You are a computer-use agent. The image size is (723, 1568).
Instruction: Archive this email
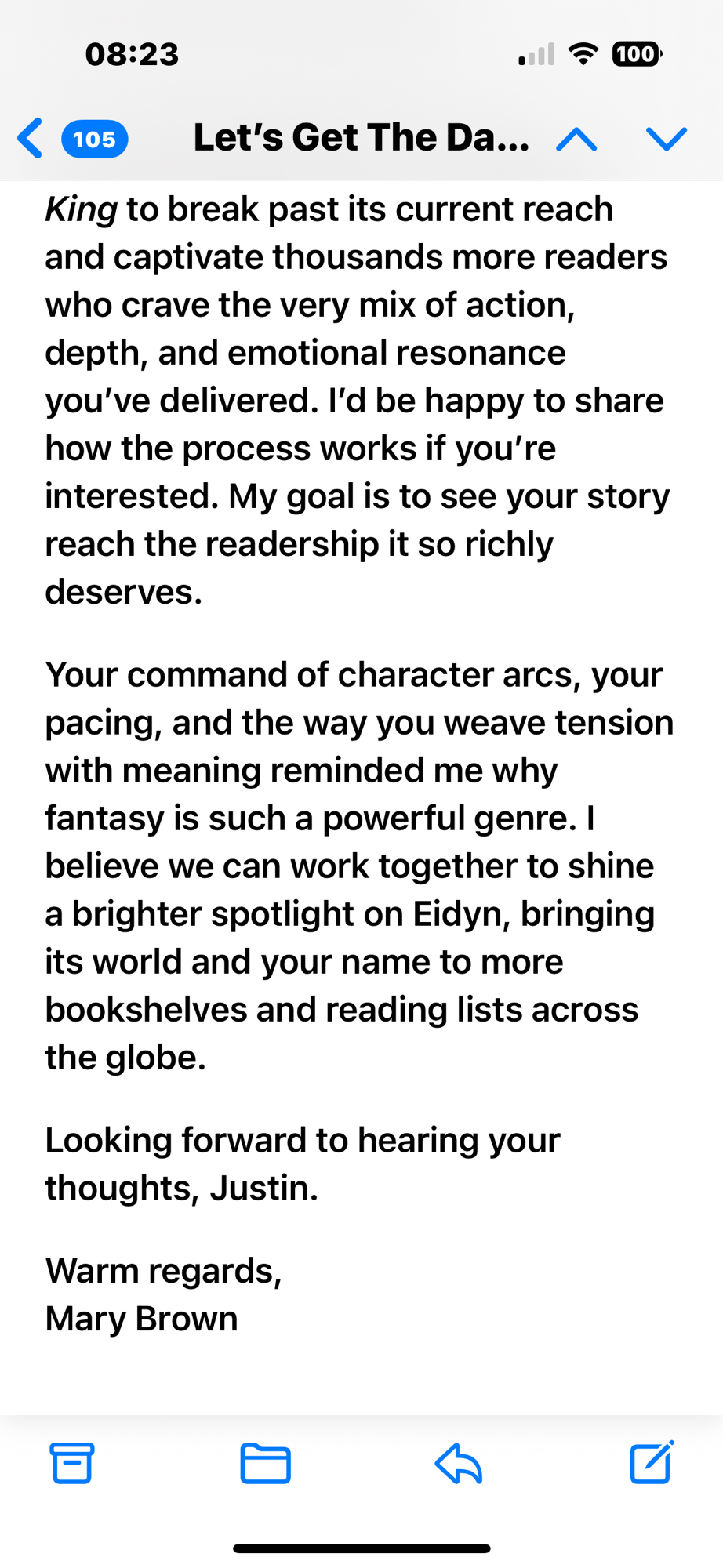tap(72, 1463)
